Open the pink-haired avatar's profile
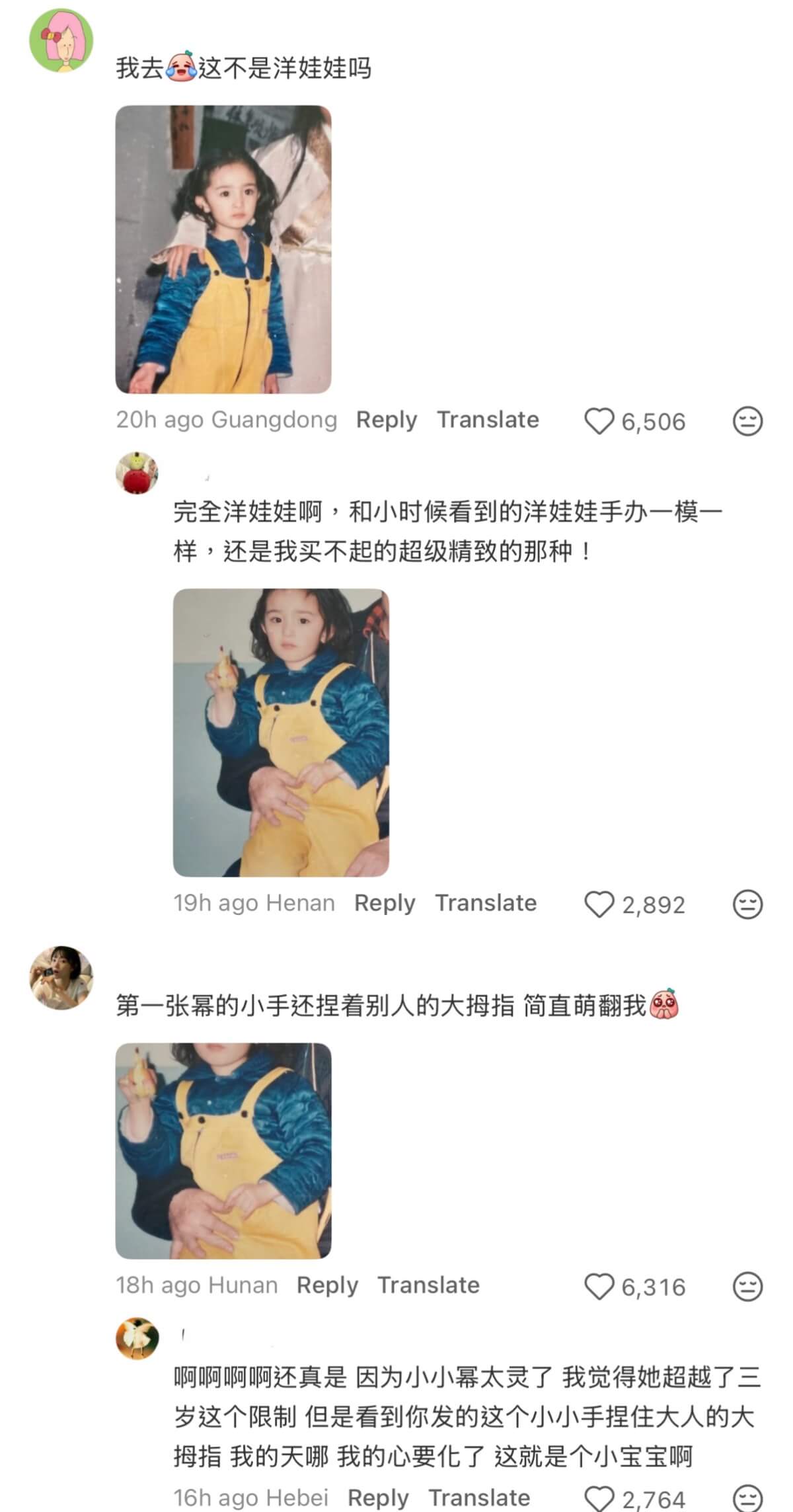The width and height of the screenshot is (793, 1512). pyautogui.click(x=61, y=40)
